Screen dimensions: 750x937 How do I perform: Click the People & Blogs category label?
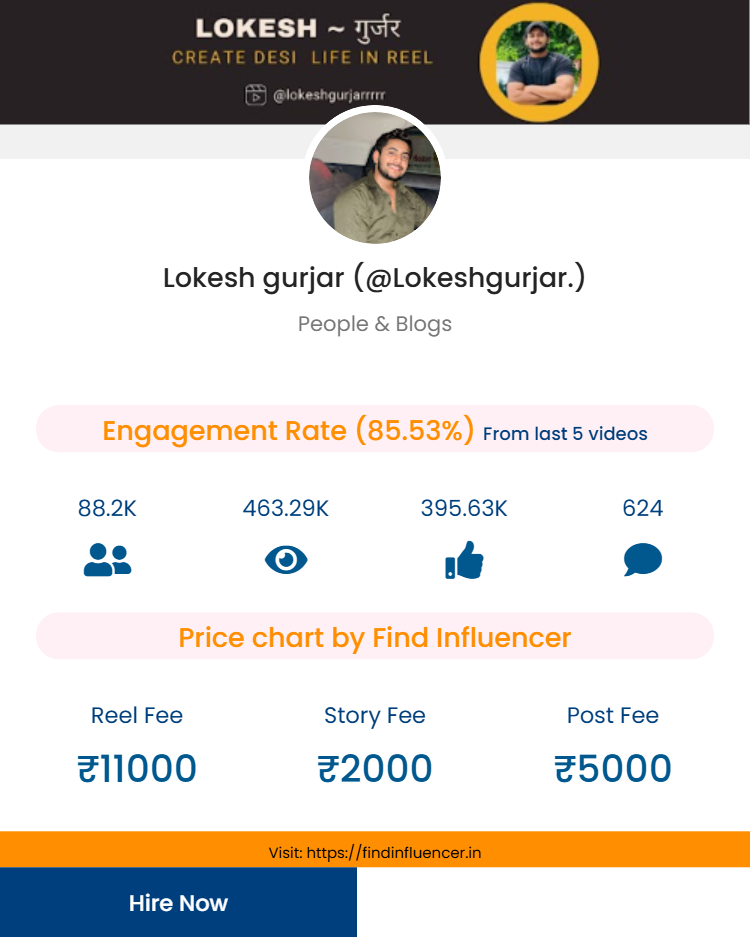[375, 324]
